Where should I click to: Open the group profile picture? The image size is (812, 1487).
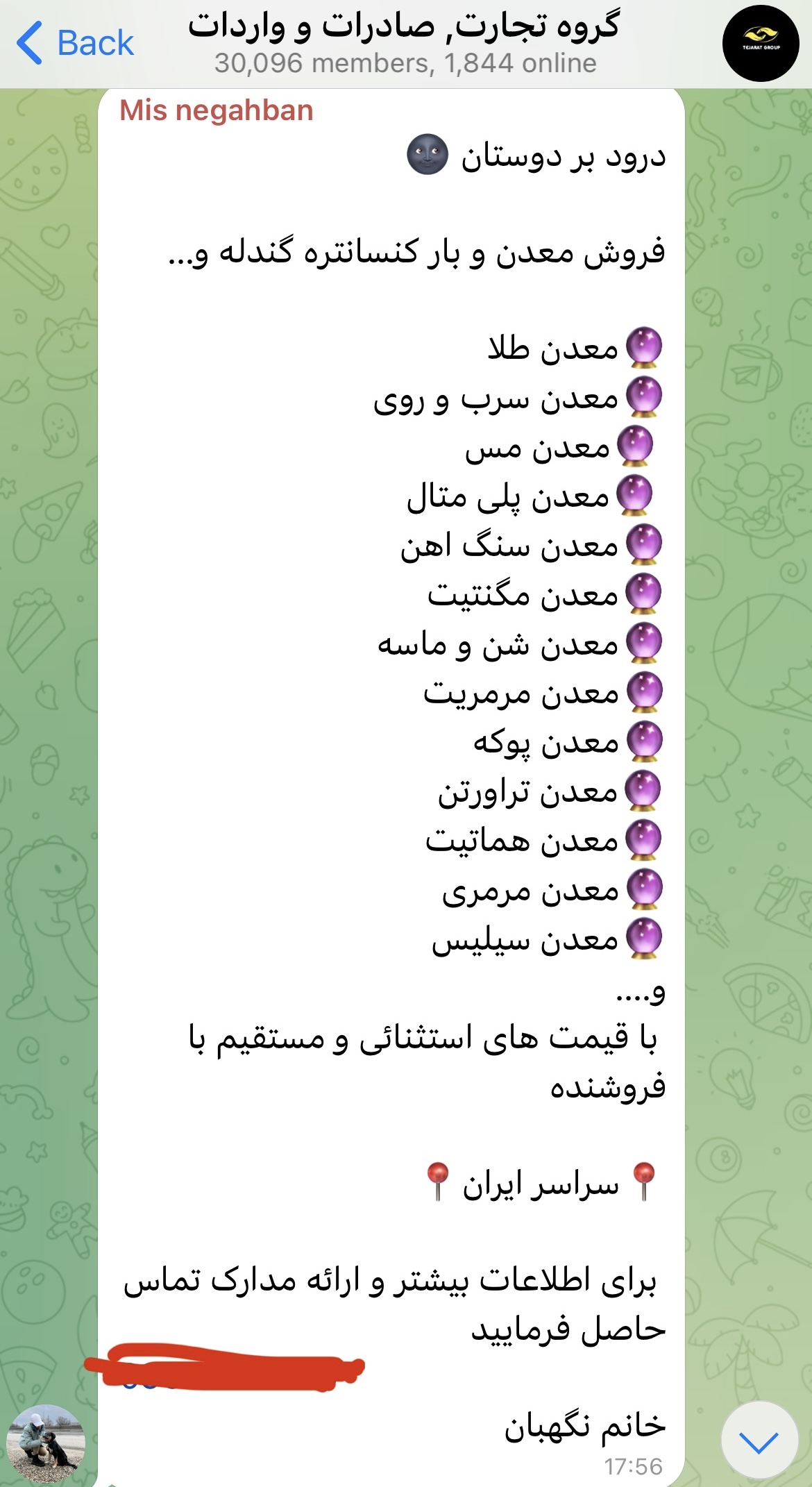761,43
